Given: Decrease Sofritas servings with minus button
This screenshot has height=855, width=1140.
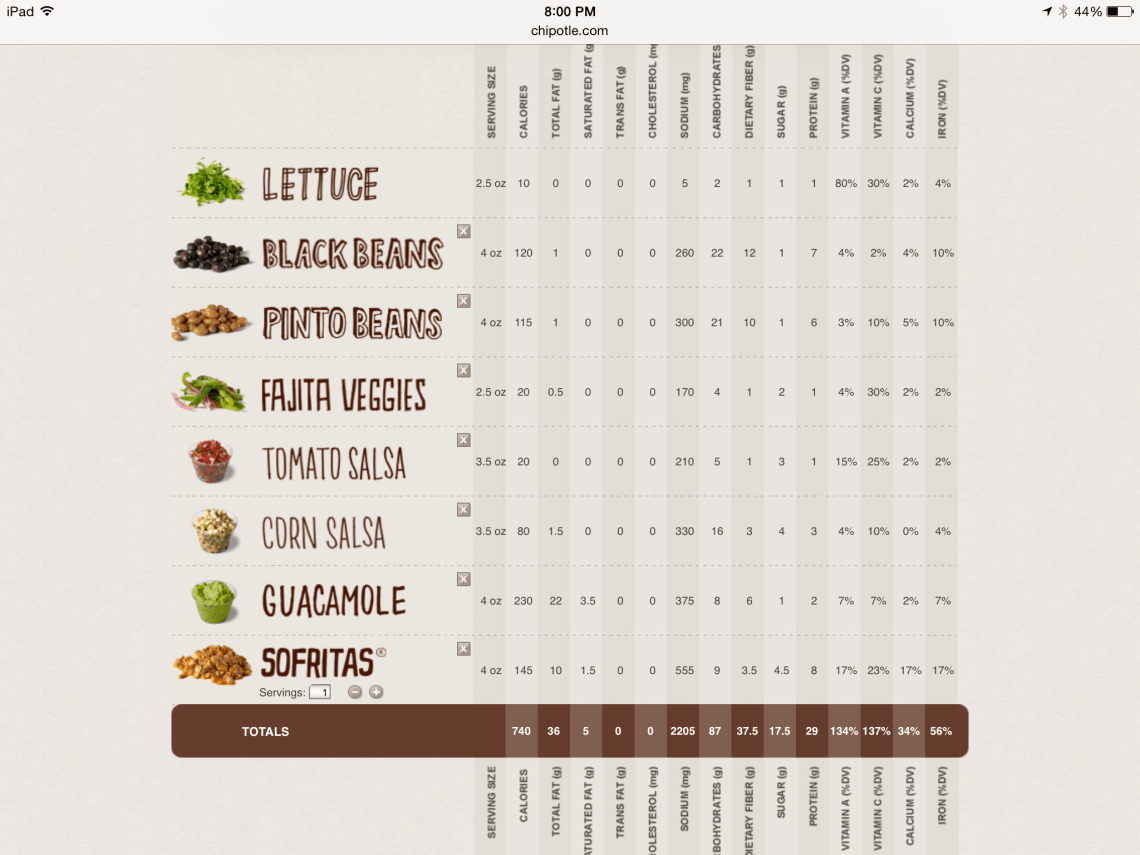Looking at the screenshot, I should (355, 692).
